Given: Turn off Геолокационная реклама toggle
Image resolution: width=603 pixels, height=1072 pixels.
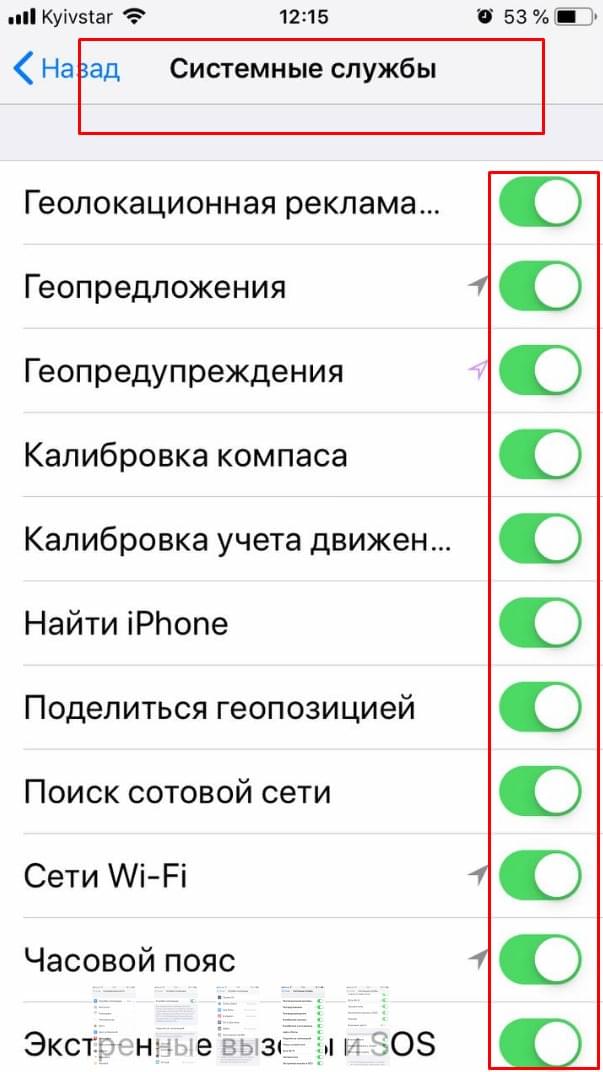Looking at the screenshot, I should pos(540,202).
